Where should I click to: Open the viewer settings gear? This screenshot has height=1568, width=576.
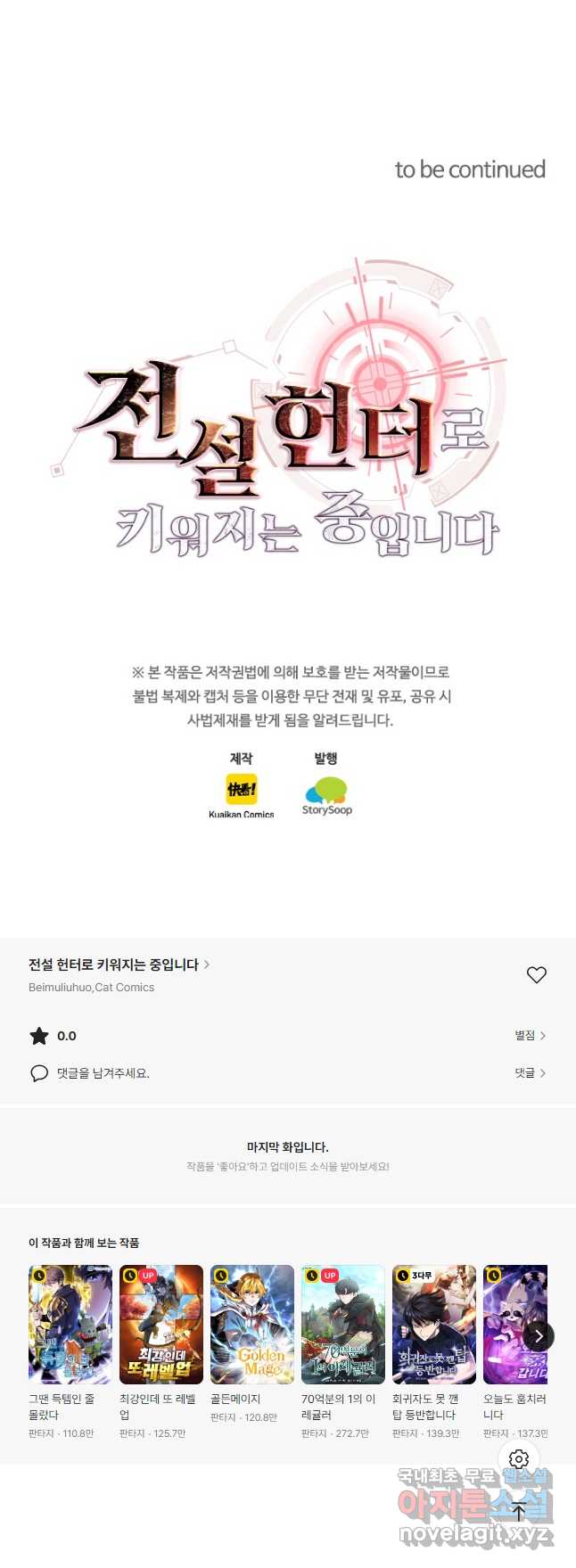(519, 1459)
